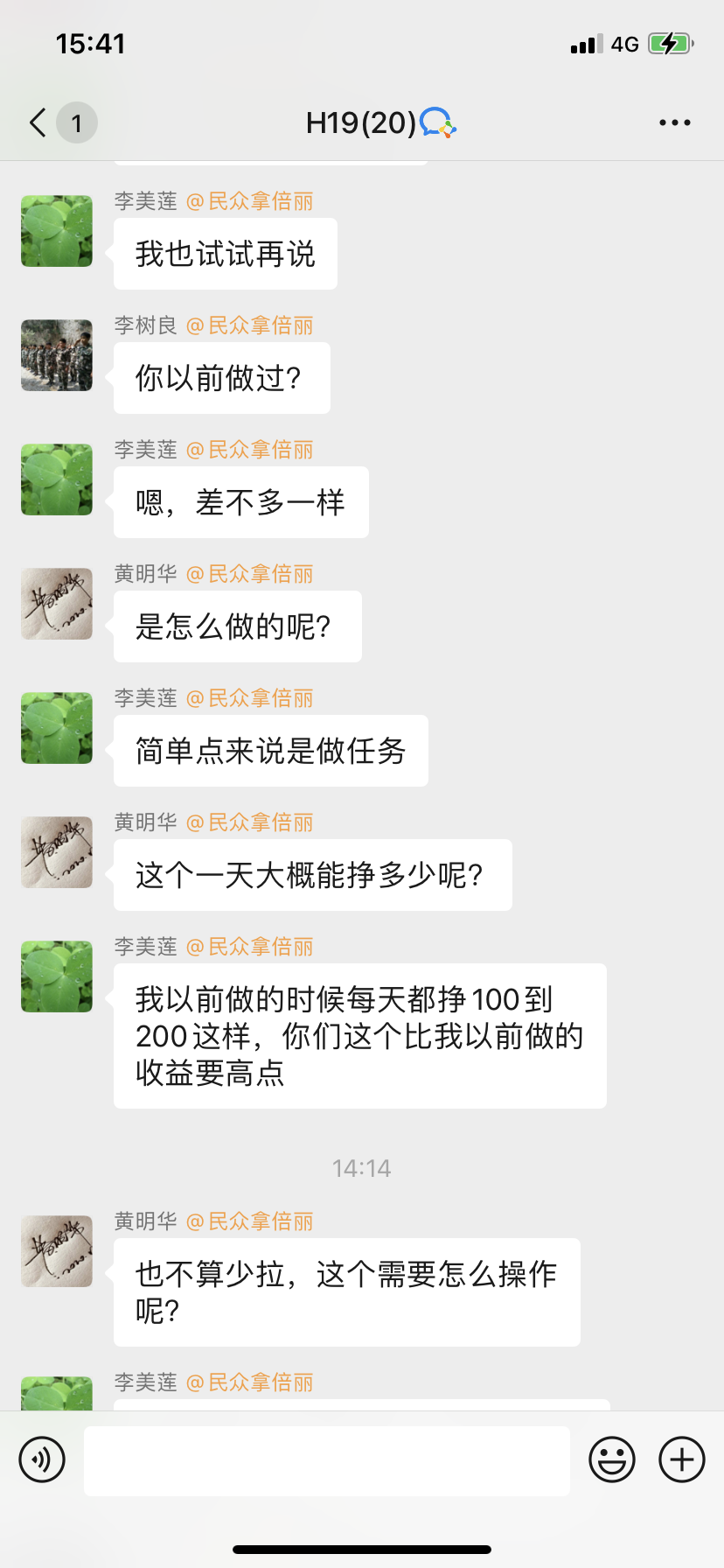Open the emoji picker
724x1568 pixels.
coord(612,1459)
